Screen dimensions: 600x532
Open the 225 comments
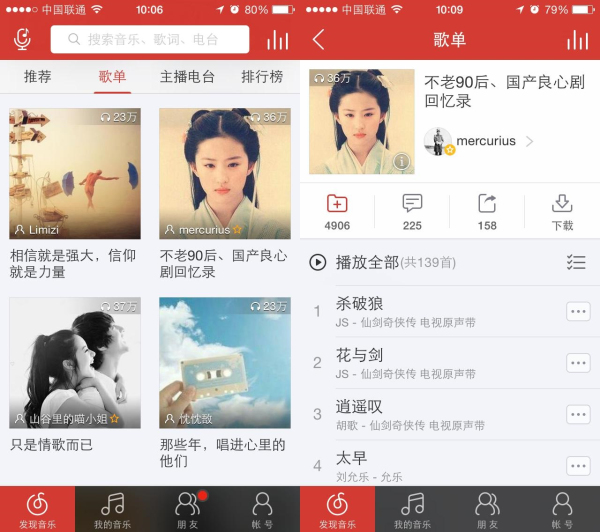click(x=412, y=211)
